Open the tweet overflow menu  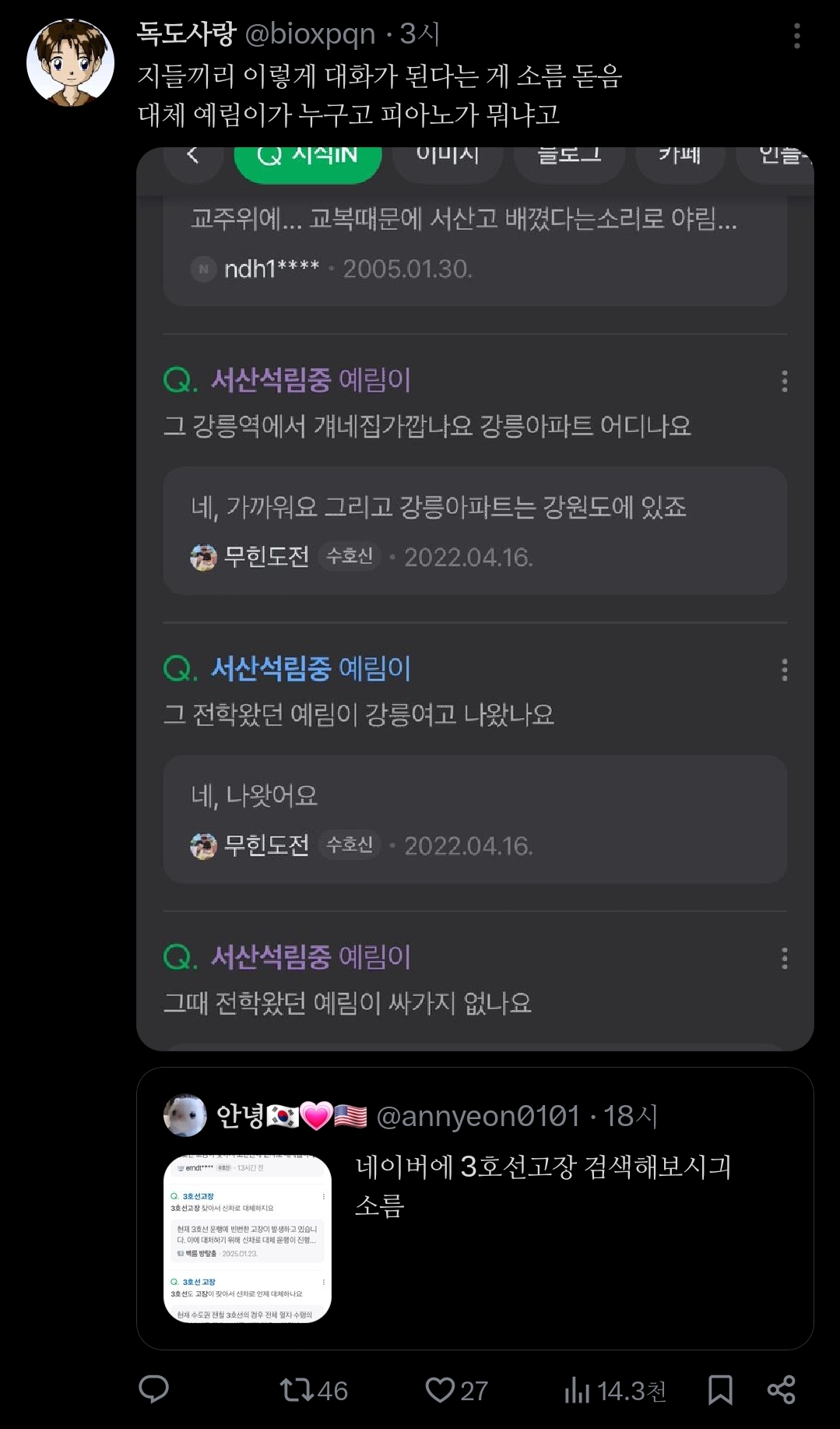(796, 36)
